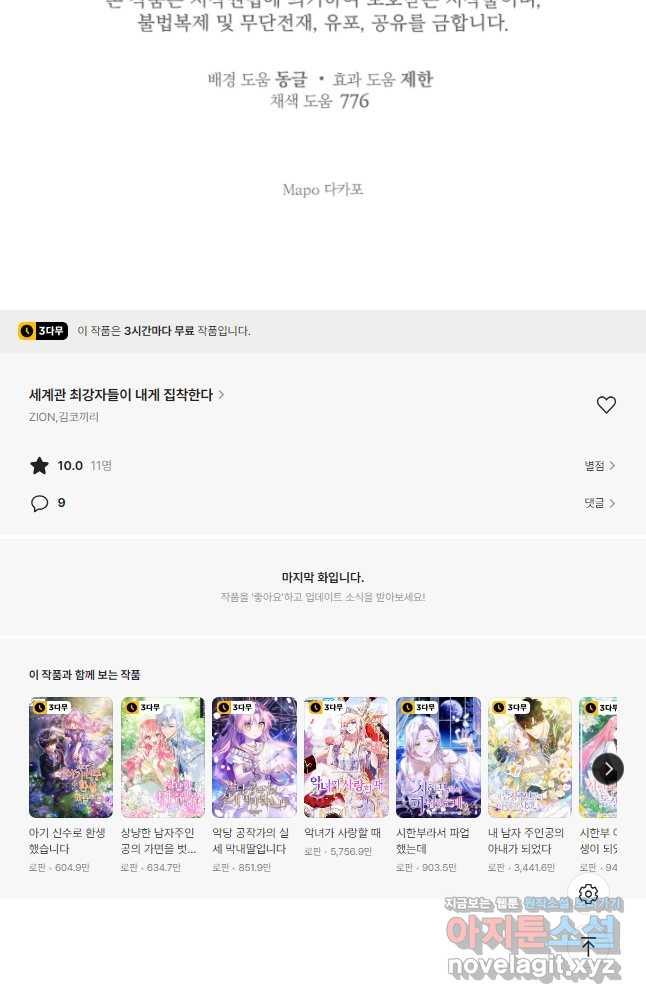Image resolution: width=646 pixels, height=1004 pixels.
Task: Open the 별점 rating page
Action: click(x=600, y=466)
